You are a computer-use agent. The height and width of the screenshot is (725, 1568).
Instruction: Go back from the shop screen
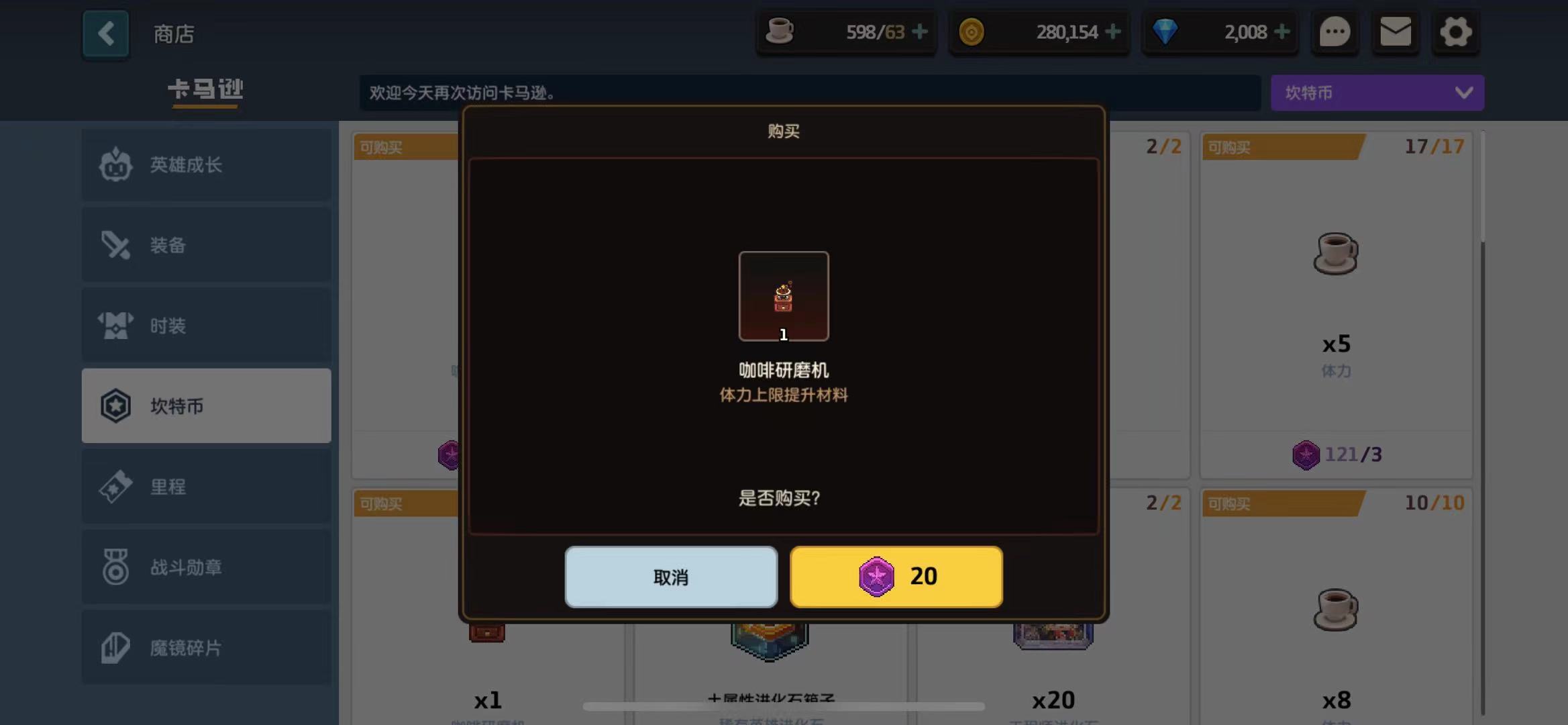105,34
